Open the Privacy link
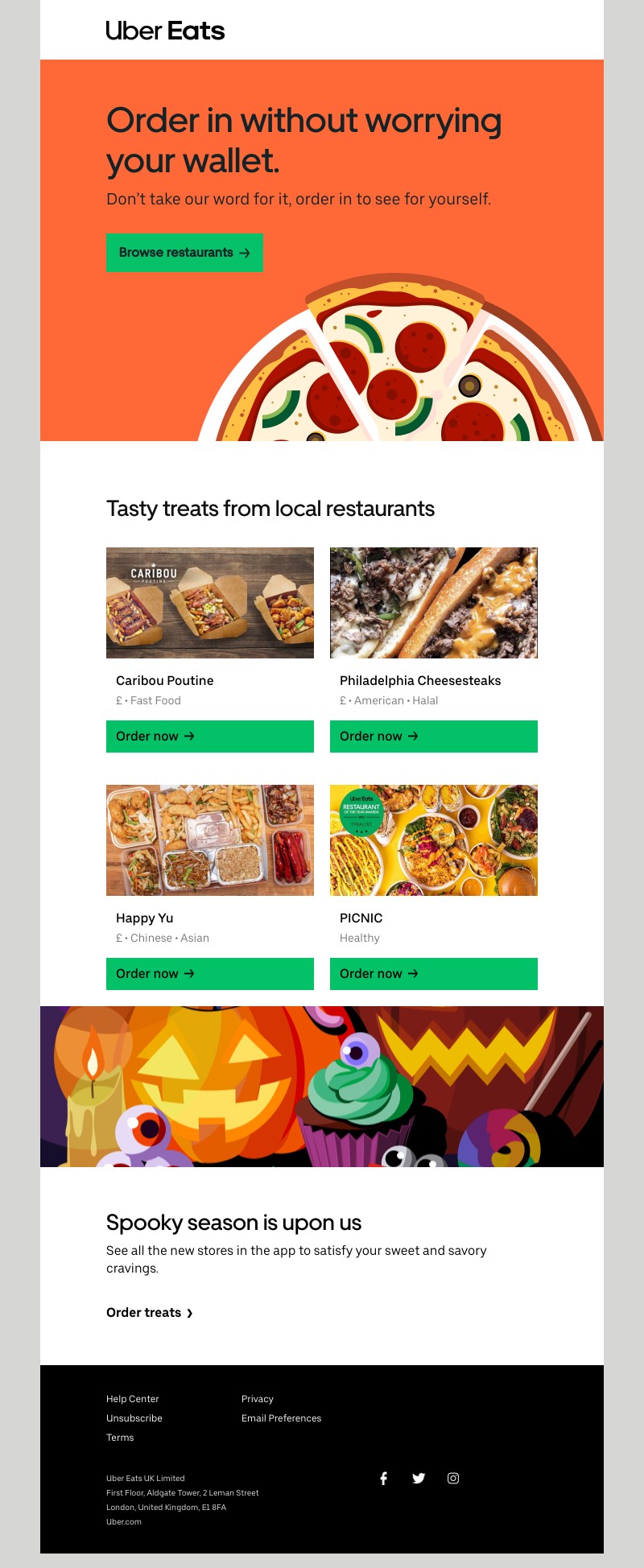The width and height of the screenshot is (644, 1568). [x=258, y=1399]
